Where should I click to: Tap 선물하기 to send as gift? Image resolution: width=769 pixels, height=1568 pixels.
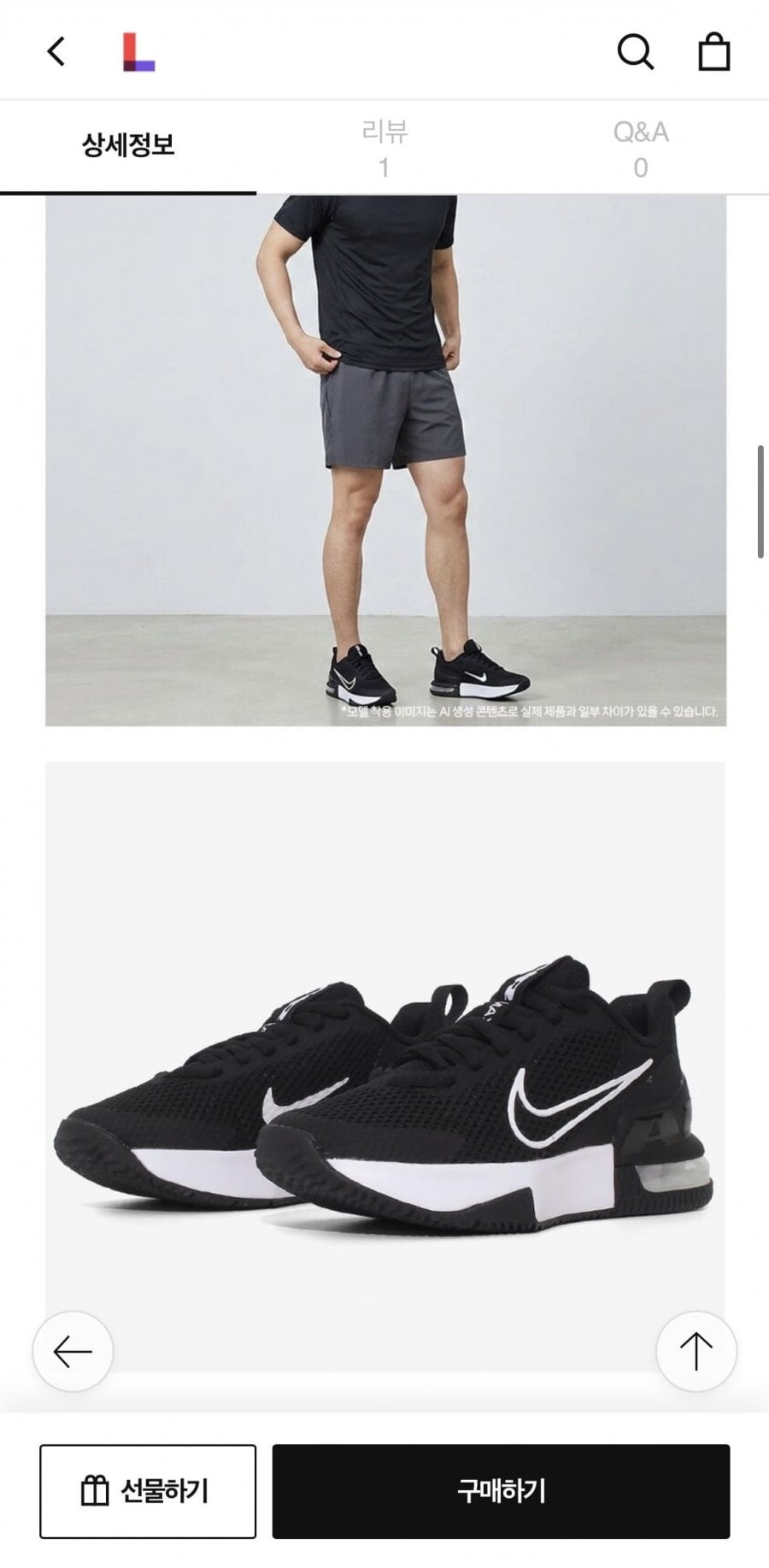(148, 1491)
